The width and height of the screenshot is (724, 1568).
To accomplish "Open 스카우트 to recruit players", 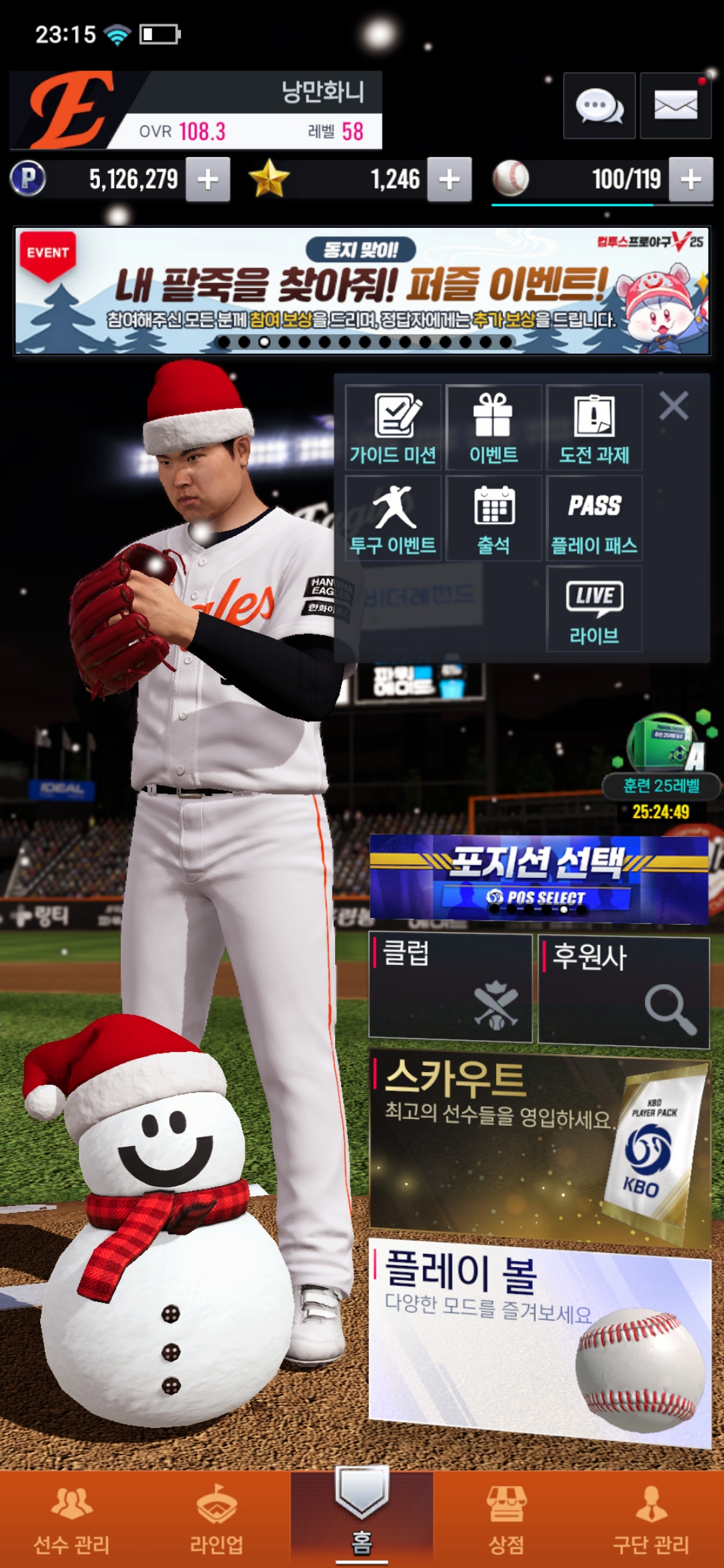I will click(538, 1146).
